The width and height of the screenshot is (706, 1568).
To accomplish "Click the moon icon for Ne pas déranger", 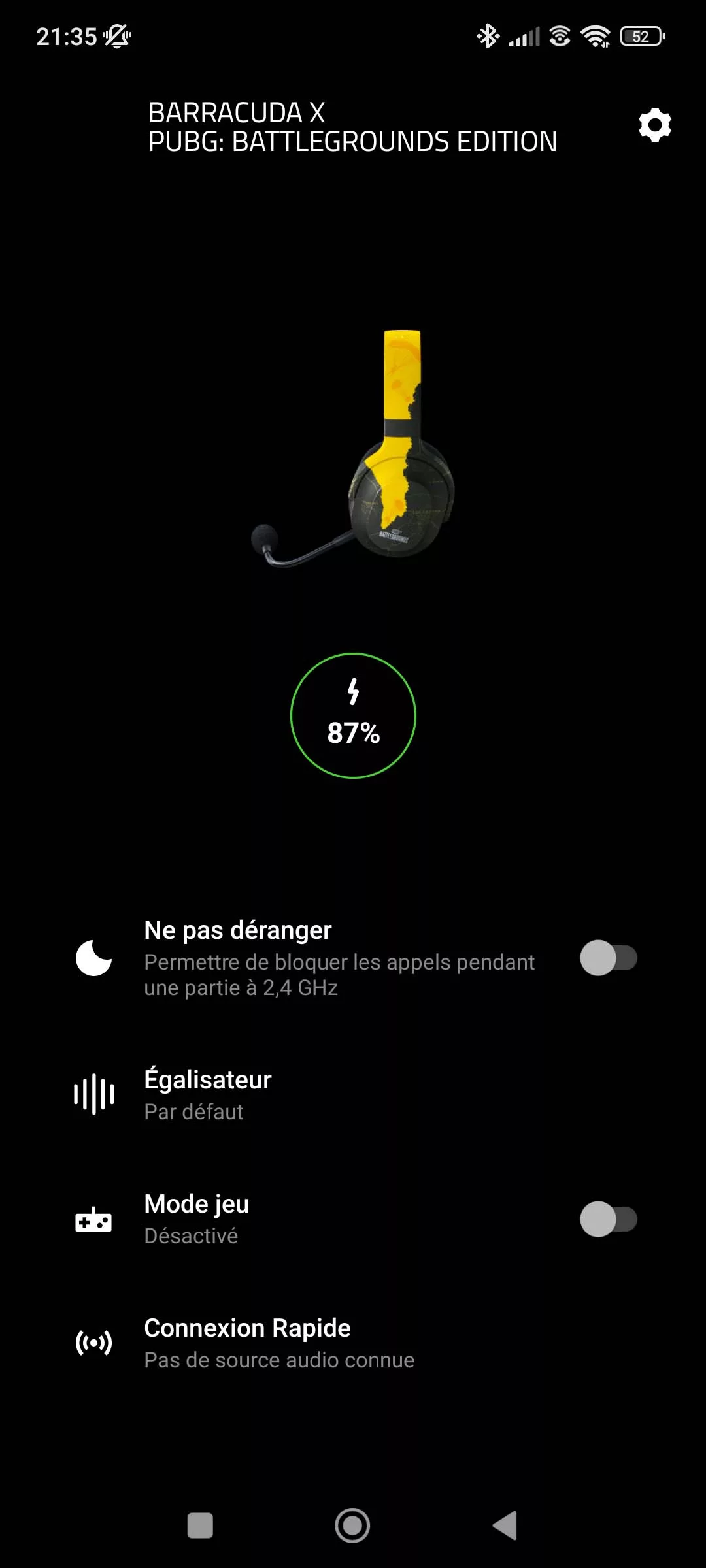I will click(x=94, y=957).
